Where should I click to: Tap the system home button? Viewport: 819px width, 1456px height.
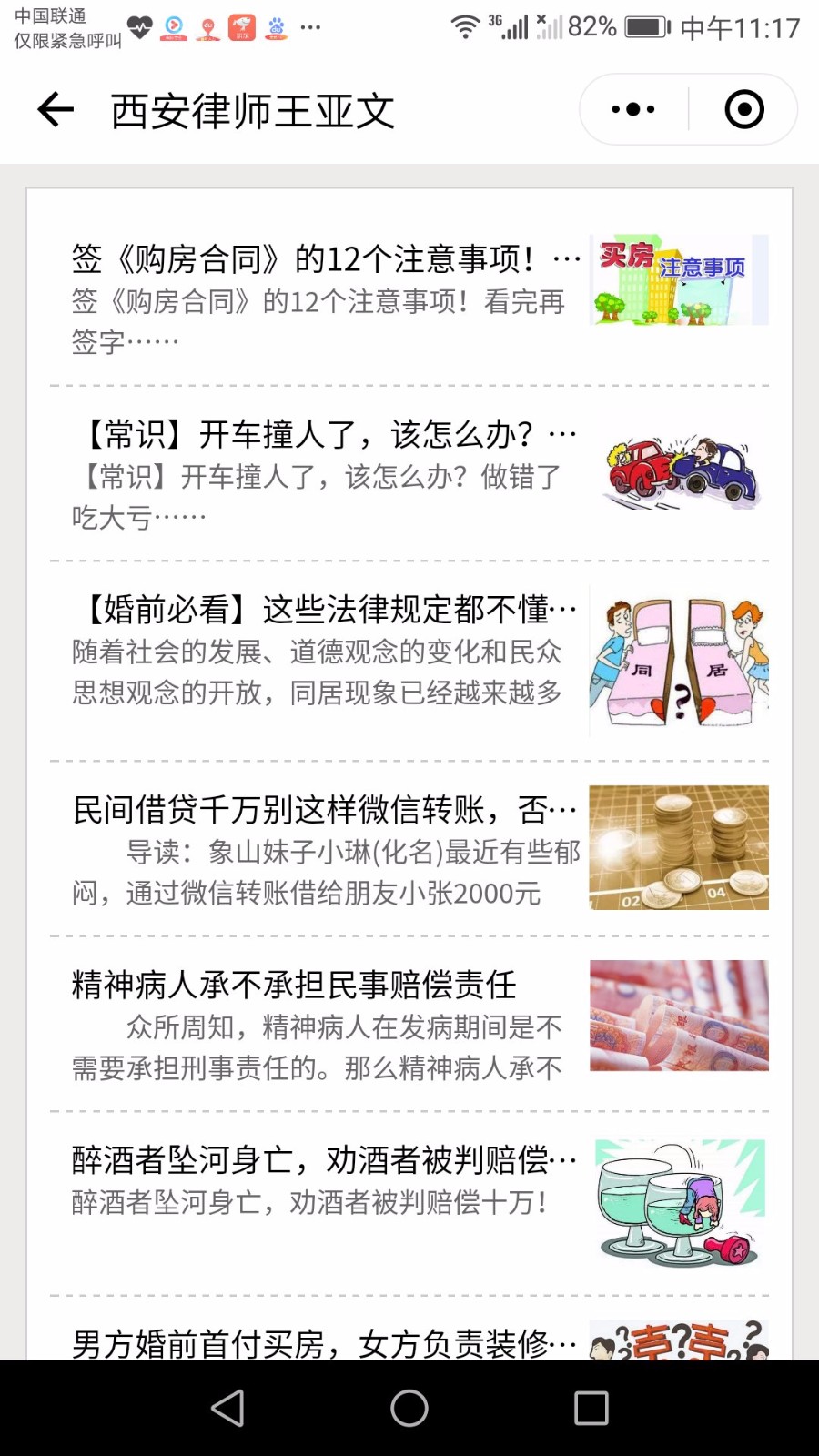tap(409, 1408)
